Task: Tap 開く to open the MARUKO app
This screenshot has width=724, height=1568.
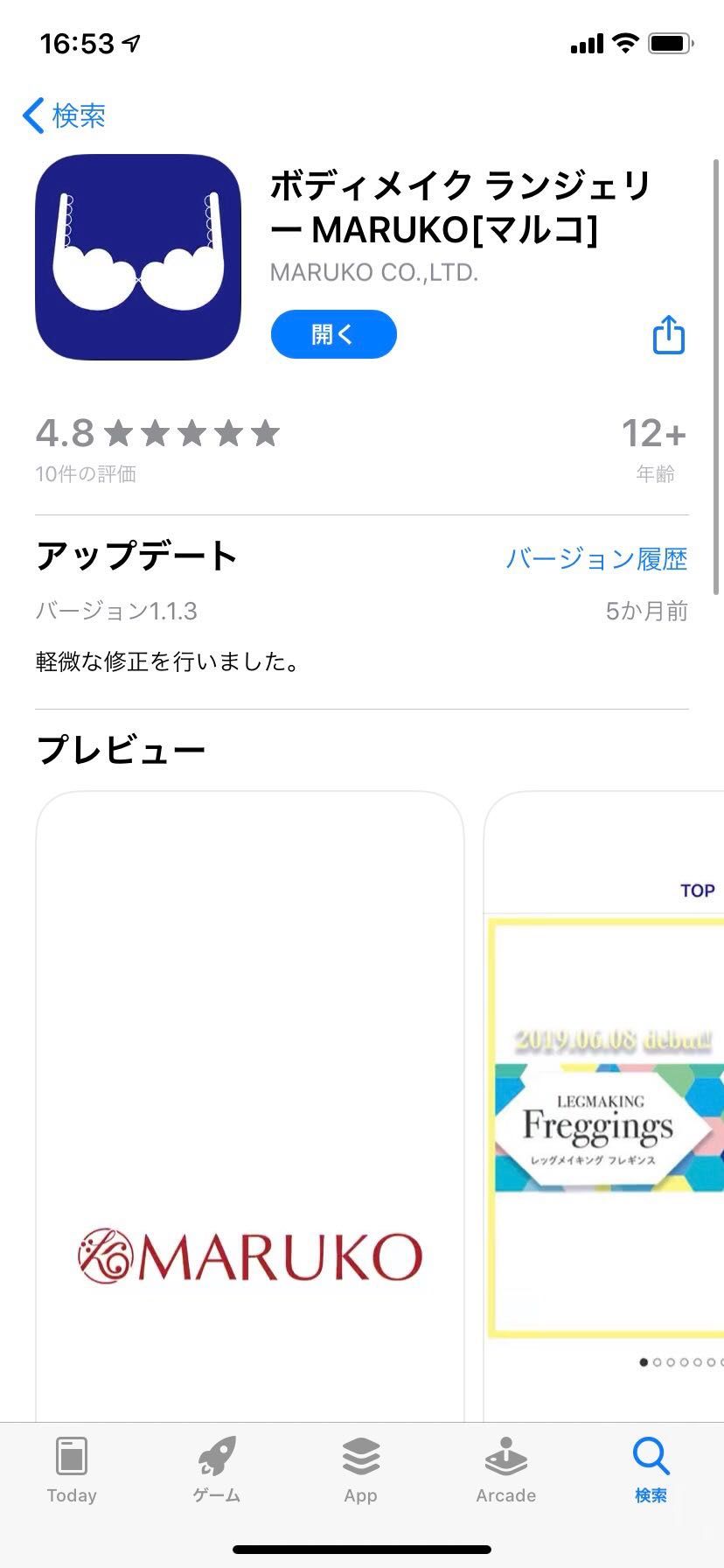Action: [x=333, y=334]
